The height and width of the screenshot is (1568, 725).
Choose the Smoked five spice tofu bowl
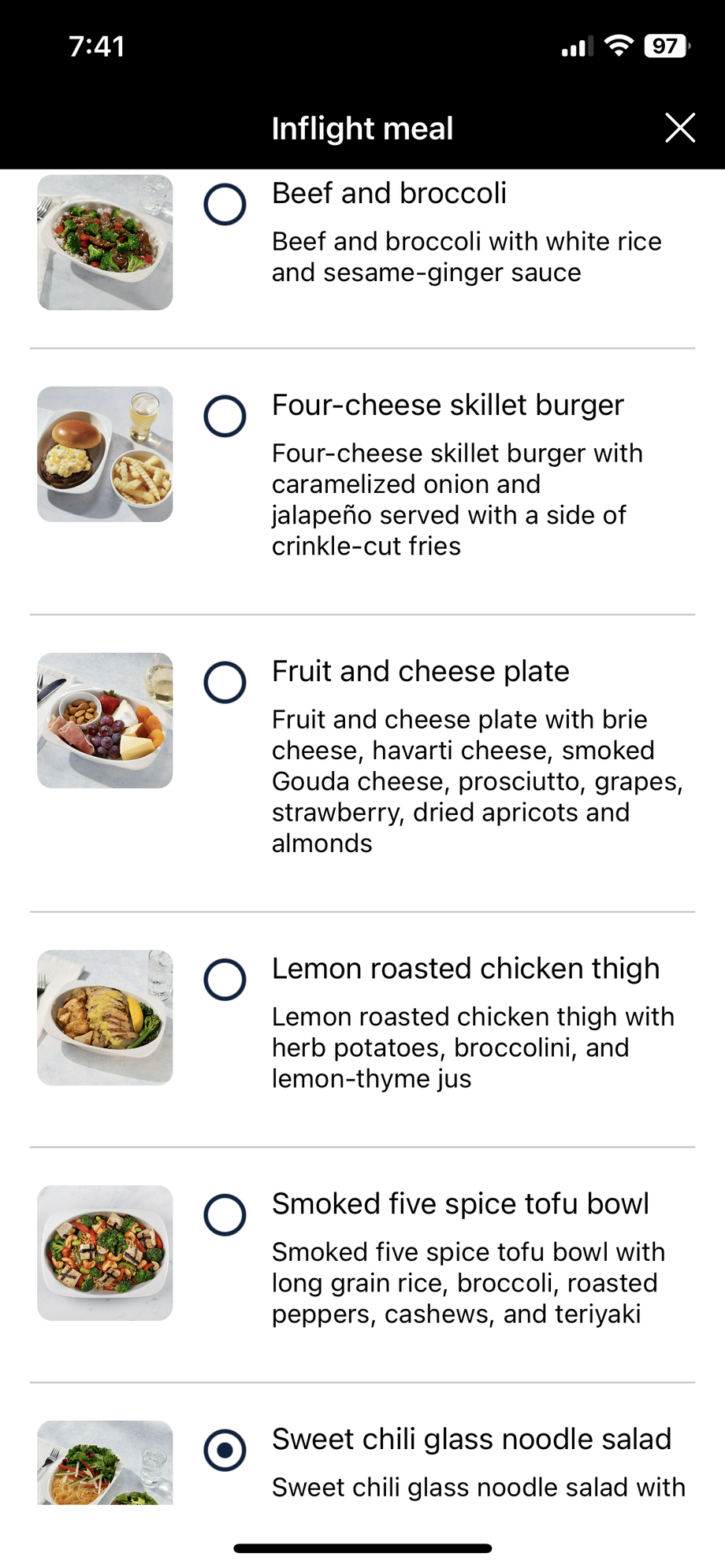click(225, 1215)
